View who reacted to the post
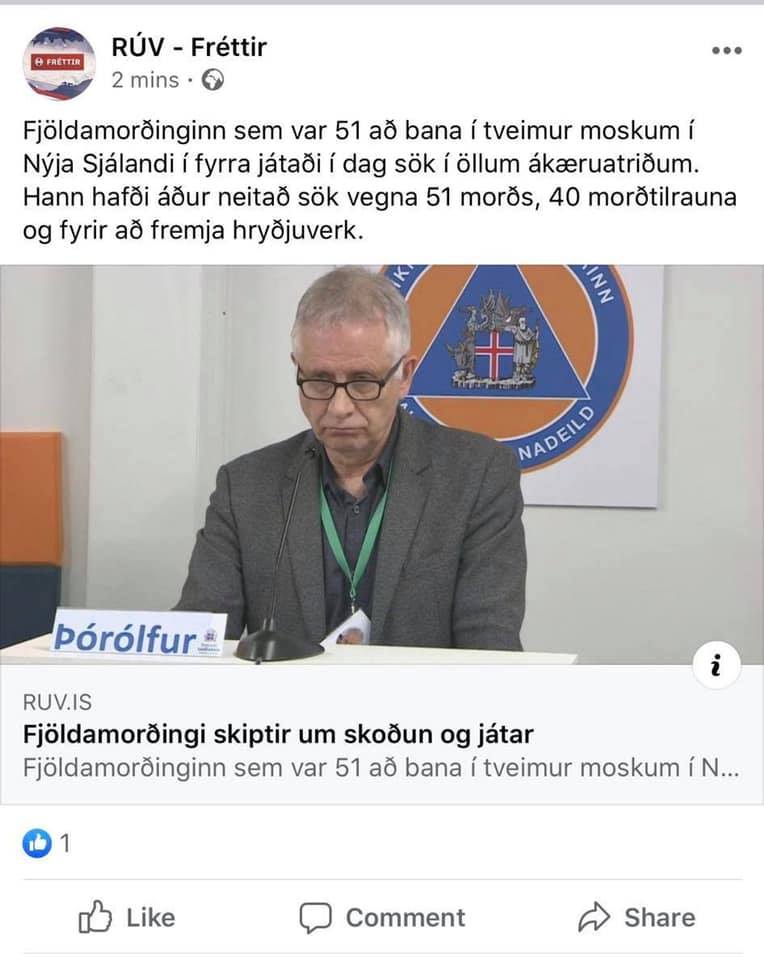764x960 pixels. [46, 844]
